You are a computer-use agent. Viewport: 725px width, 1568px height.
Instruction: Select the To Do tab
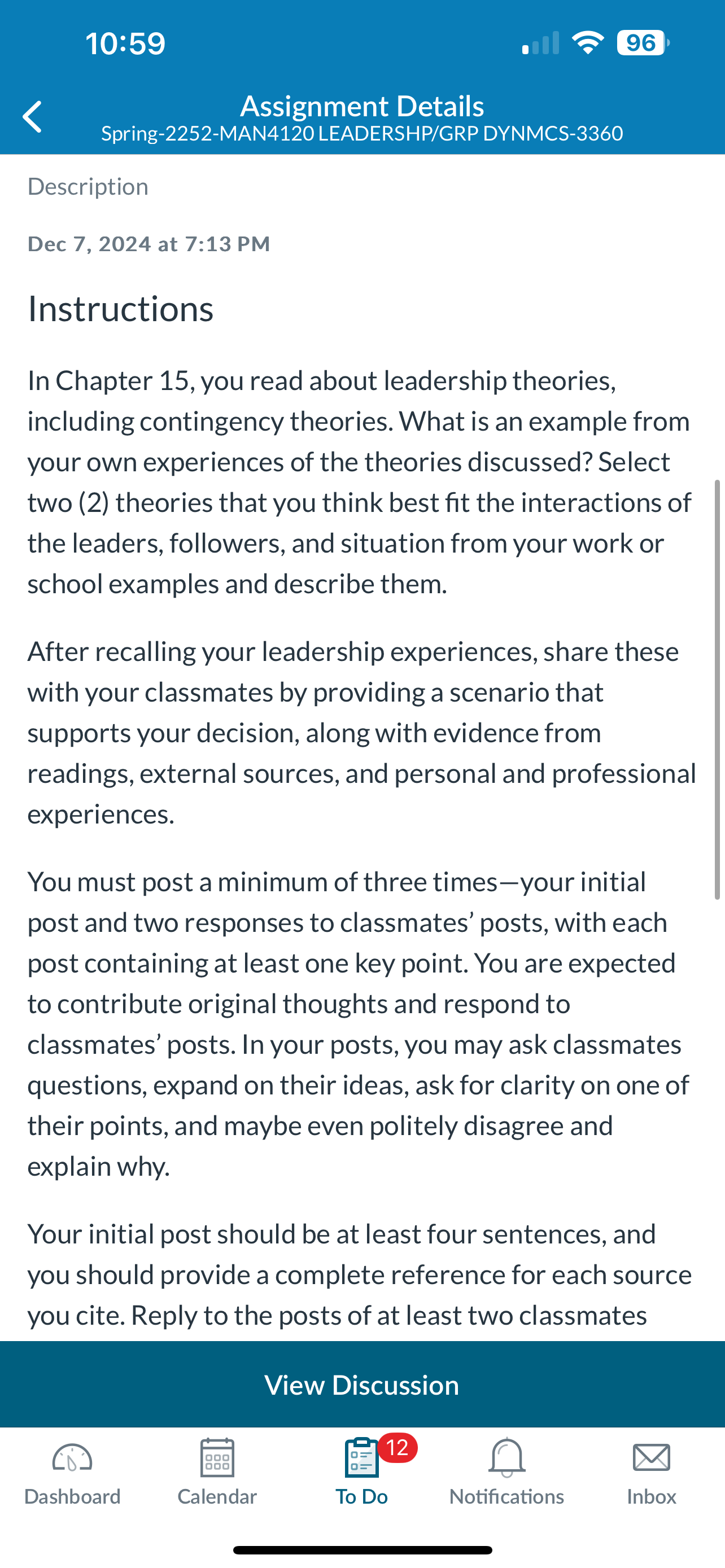362,1472
